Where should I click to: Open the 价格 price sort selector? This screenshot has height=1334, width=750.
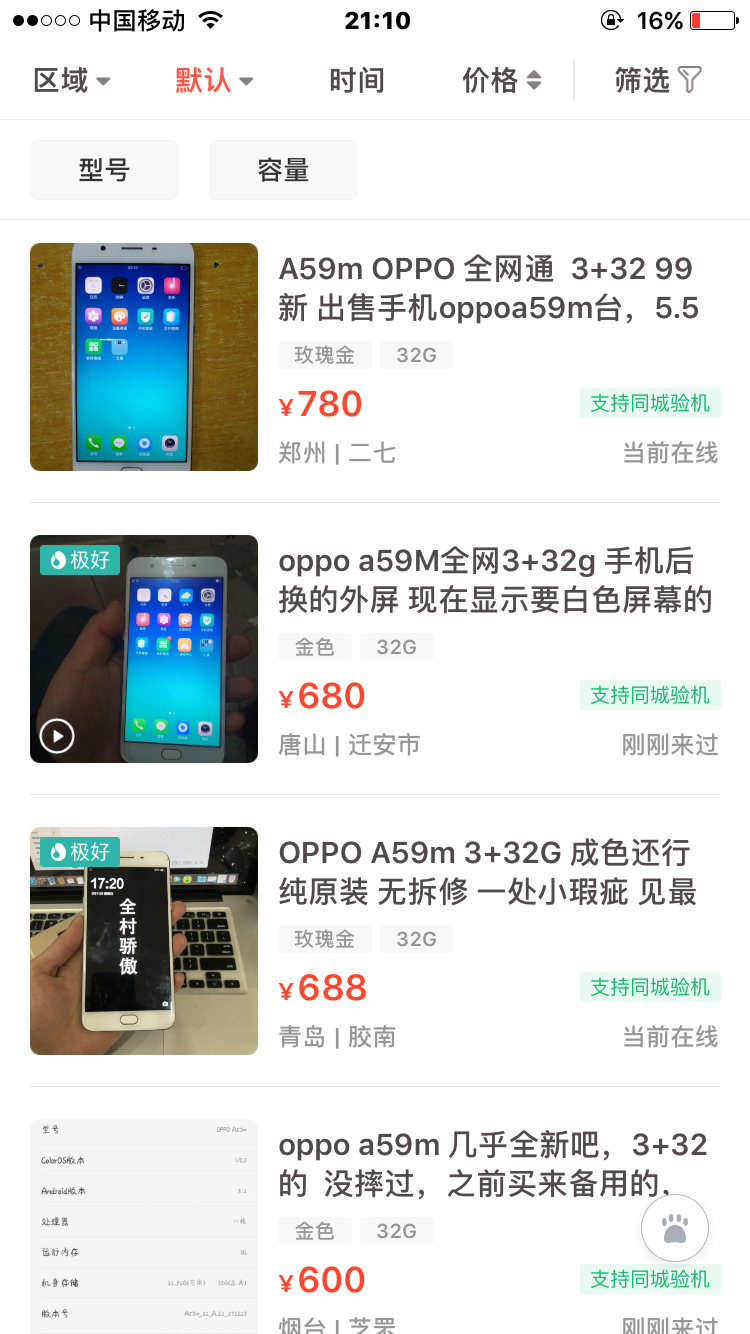(x=502, y=81)
